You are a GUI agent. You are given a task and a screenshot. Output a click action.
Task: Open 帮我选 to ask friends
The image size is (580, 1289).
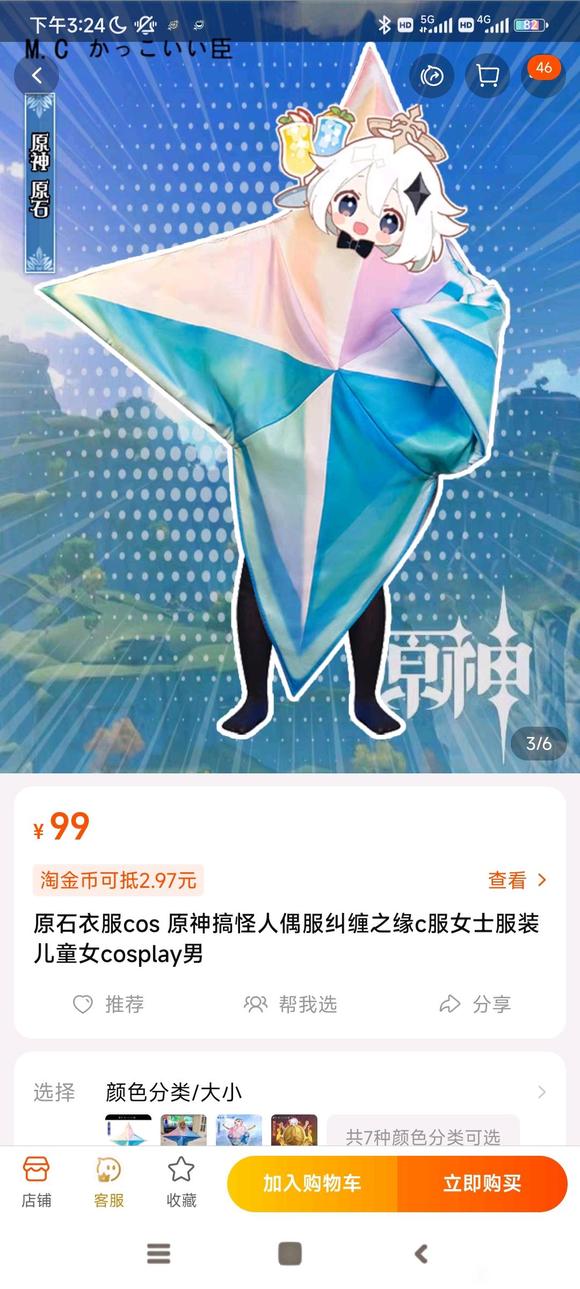290,1004
